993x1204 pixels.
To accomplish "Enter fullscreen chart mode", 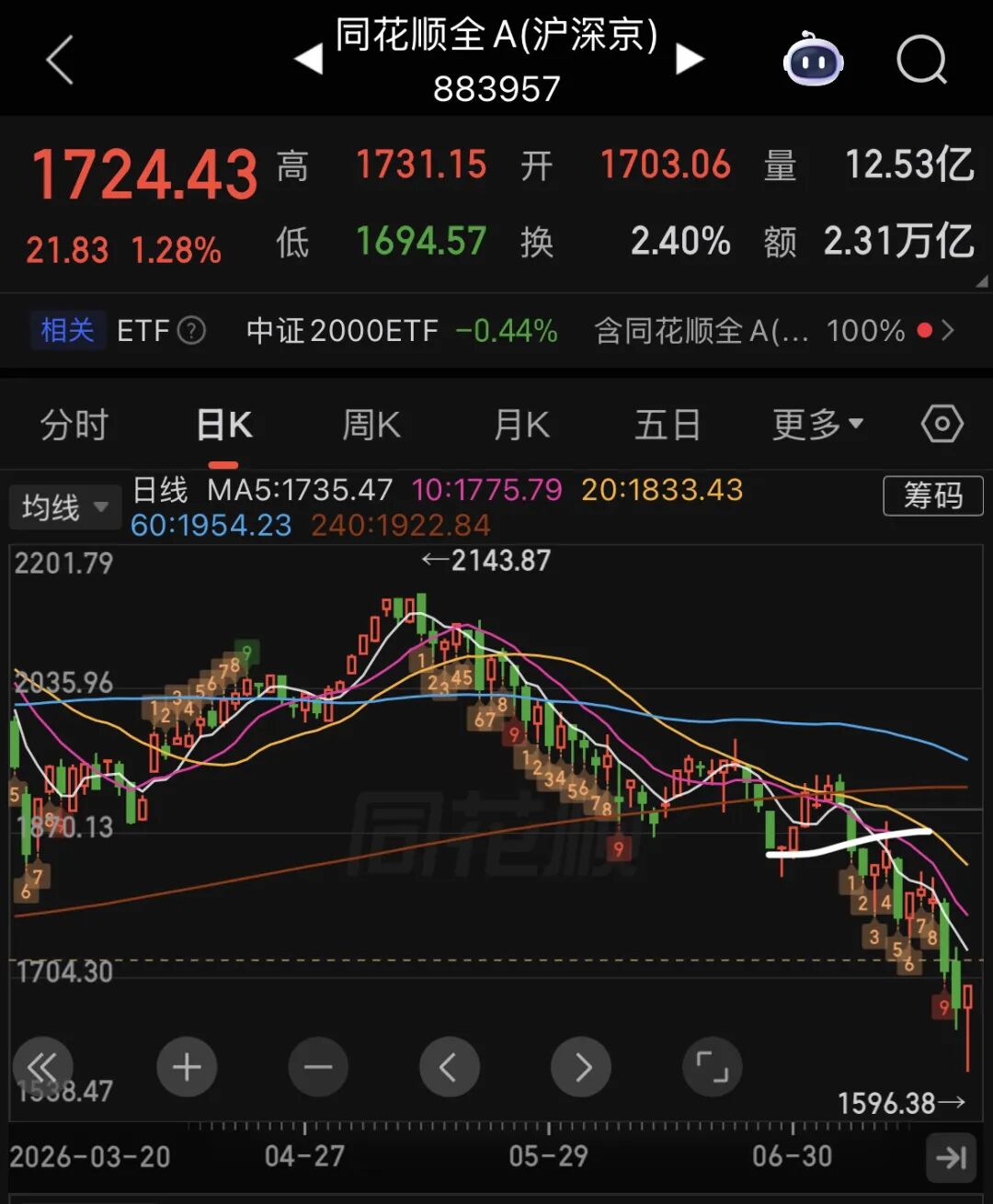I will pyautogui.click(x=713, y=1067).
